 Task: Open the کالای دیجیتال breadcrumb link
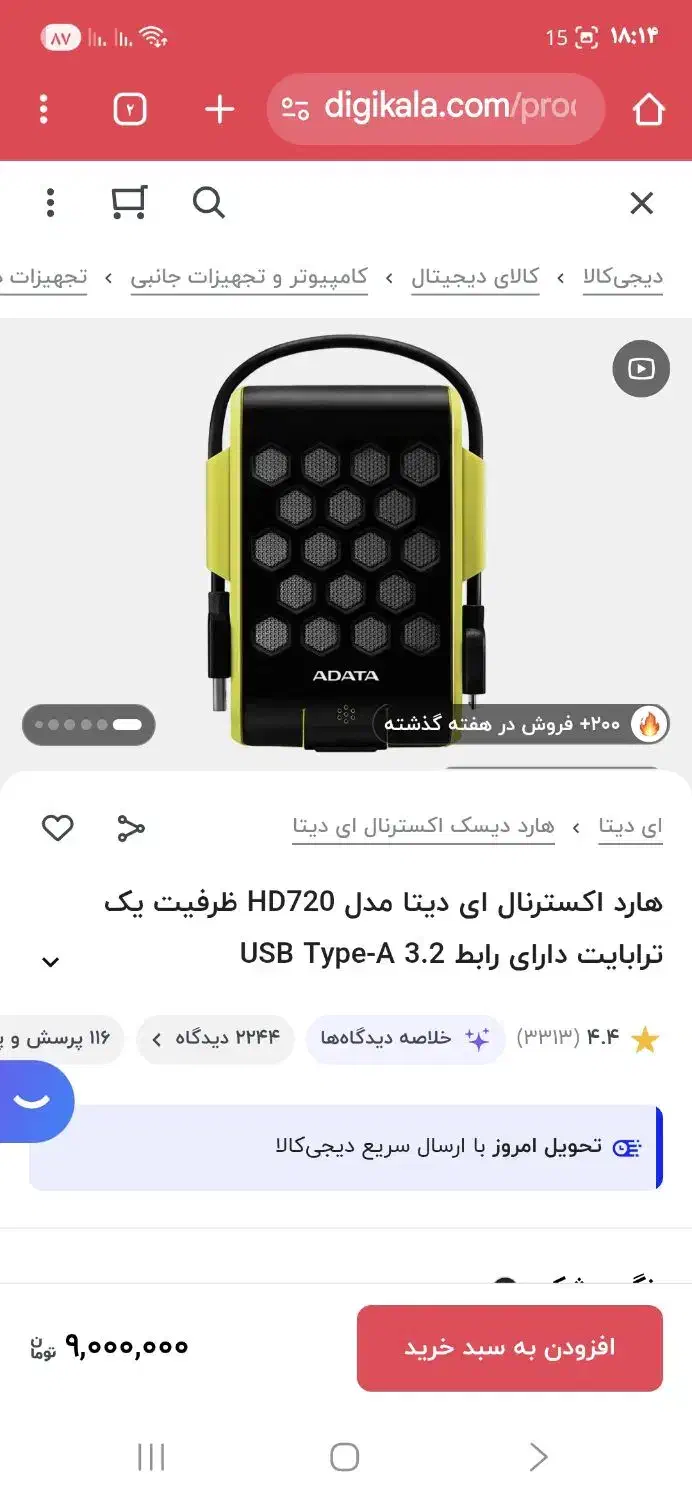click(x=475, y=277)
